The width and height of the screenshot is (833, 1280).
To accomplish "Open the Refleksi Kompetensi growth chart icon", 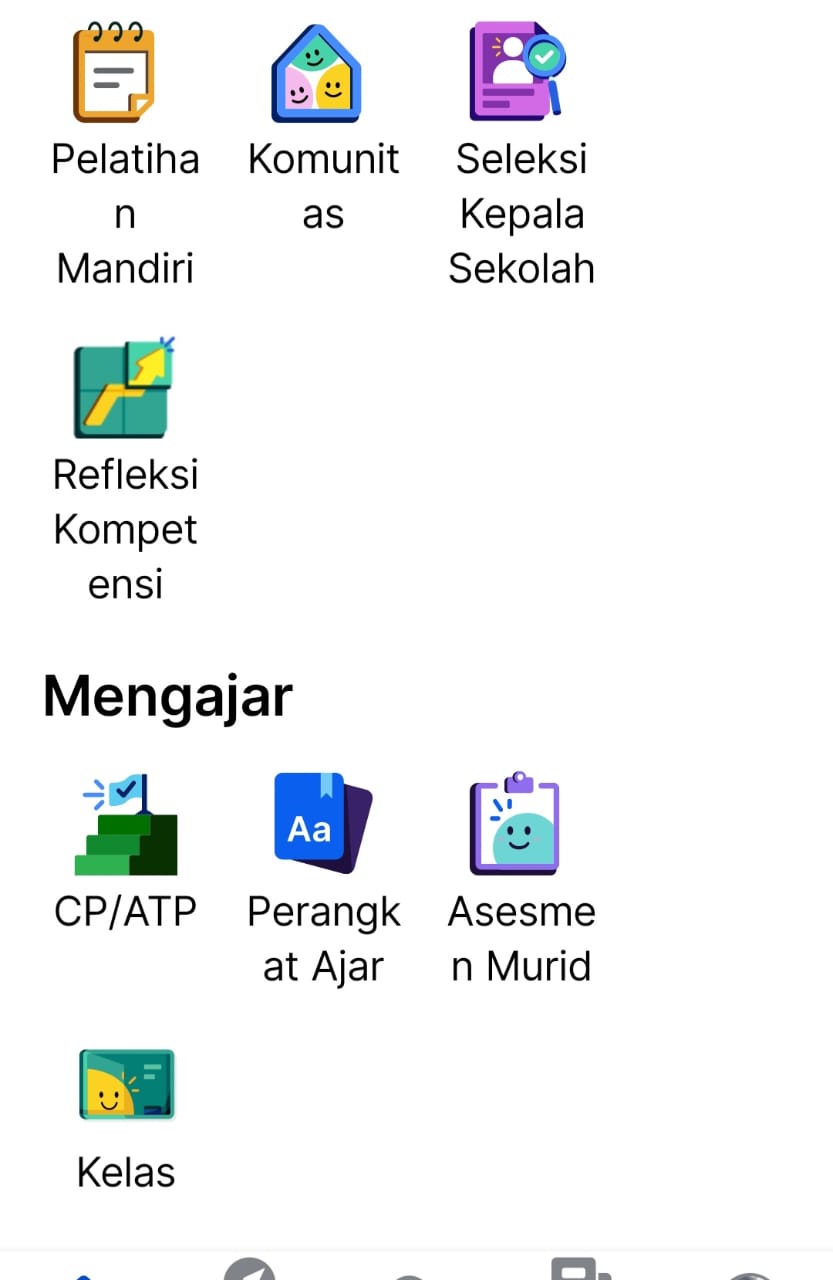I will click(122, 389).
